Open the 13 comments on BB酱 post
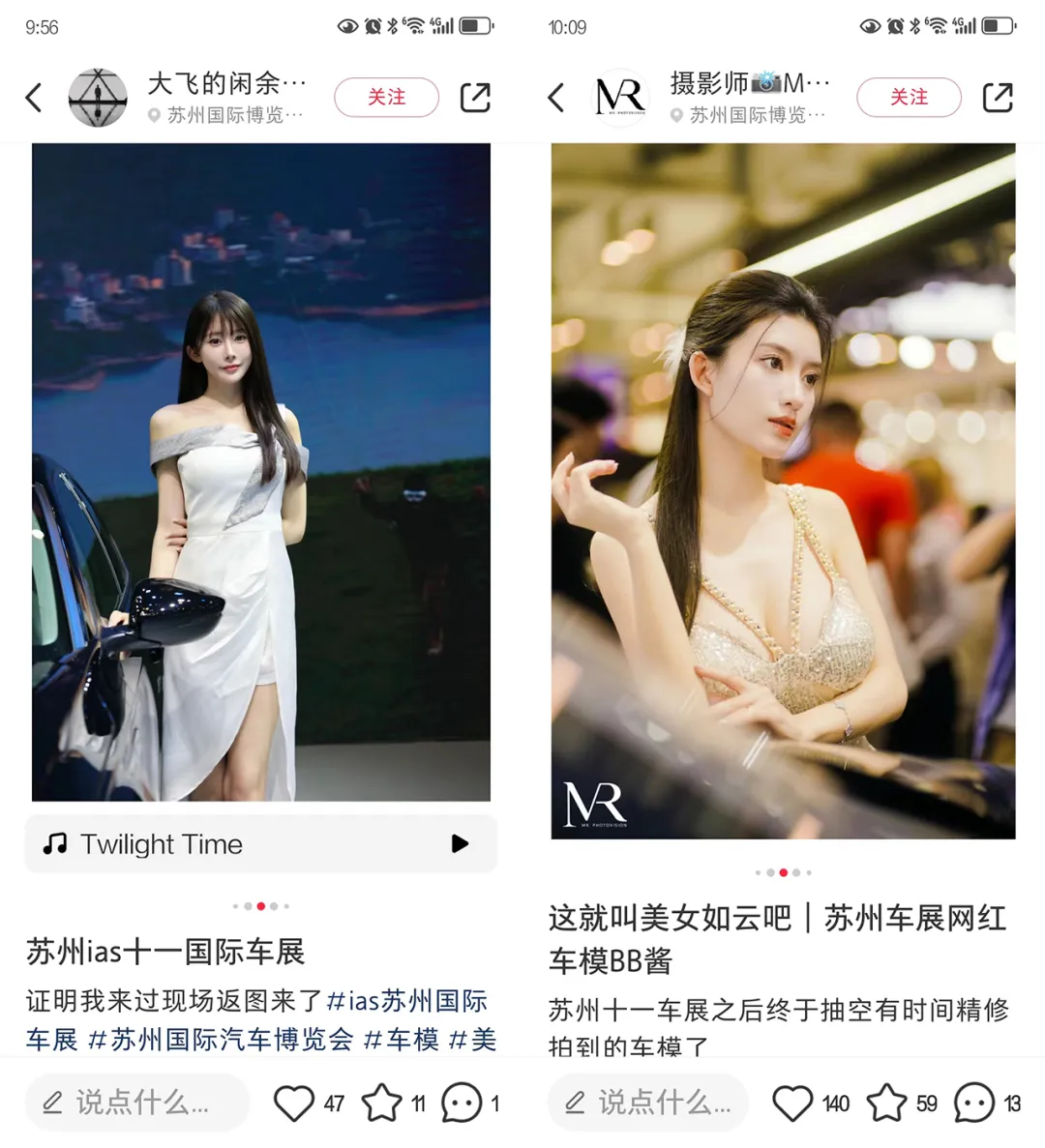The width and height of the screenshot is (1045, 1148). (974, 1103)
